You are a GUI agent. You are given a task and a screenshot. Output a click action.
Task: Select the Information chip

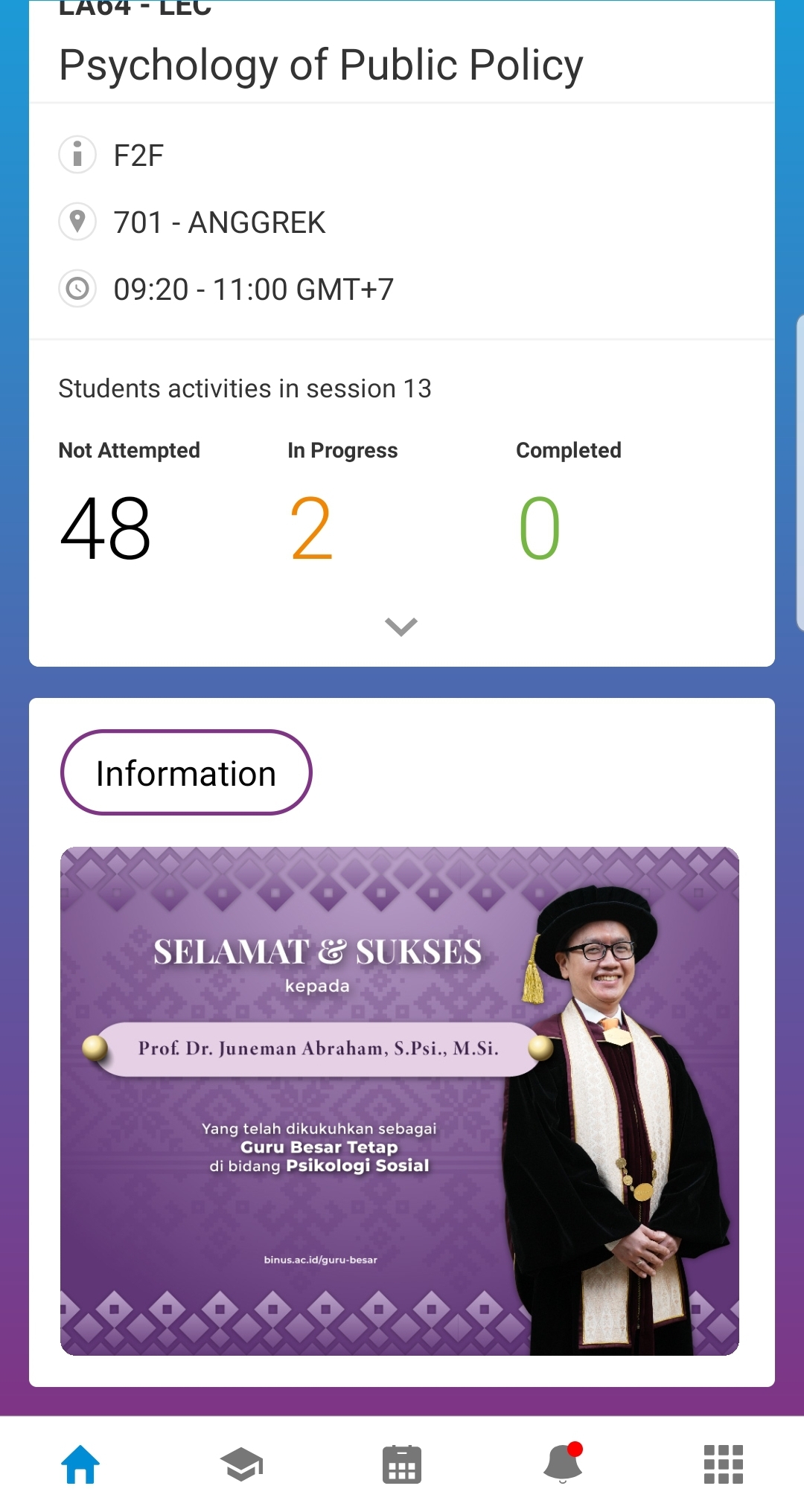click(186, 772)
